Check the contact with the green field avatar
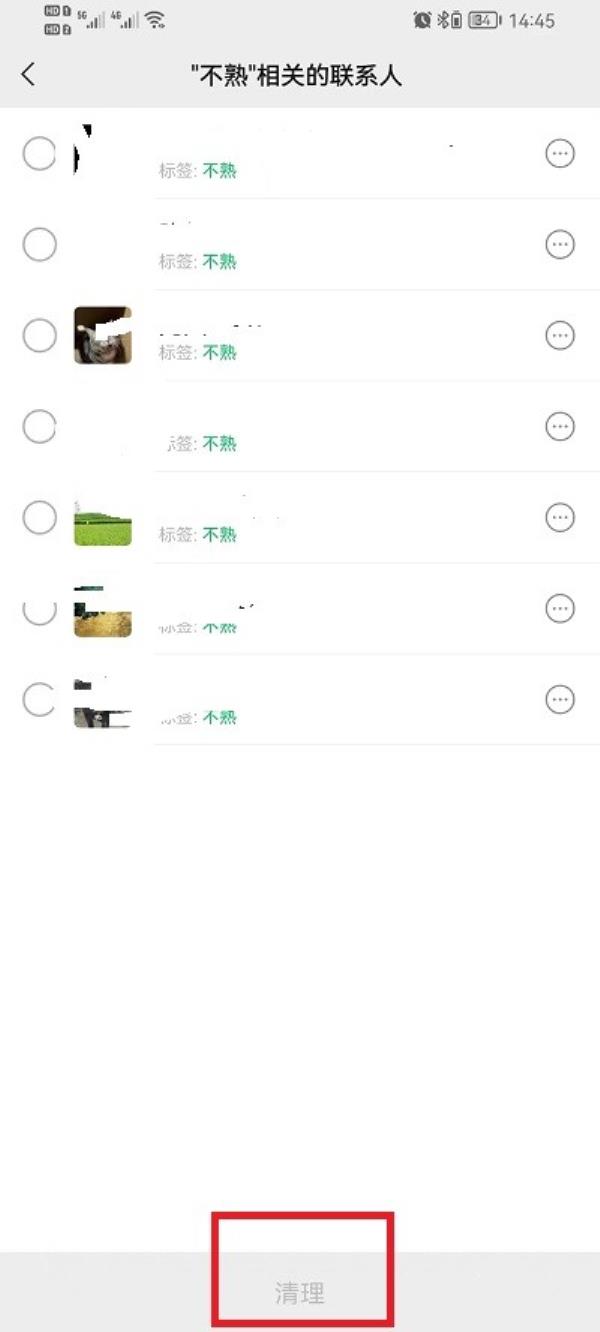600x1332 pixels. point(39,517)
